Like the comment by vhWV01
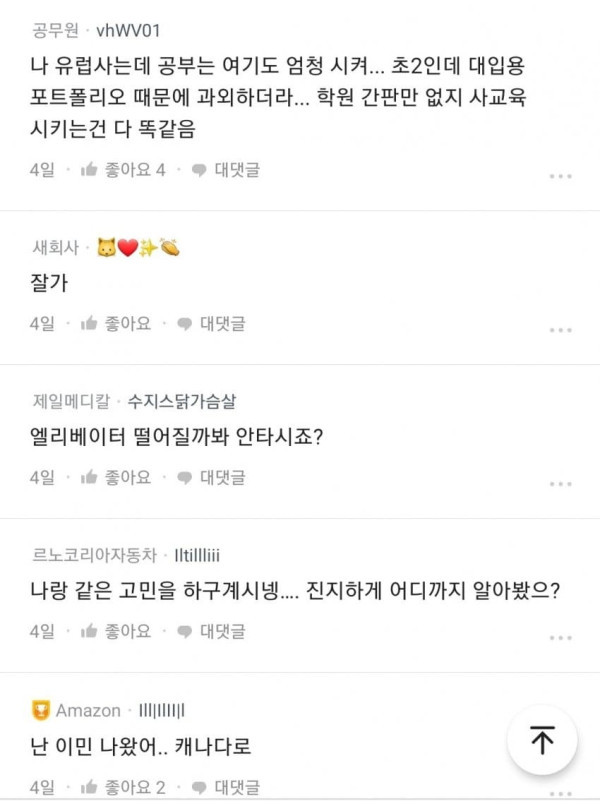This screenshot has height=806, width=600. coord(122,170)
